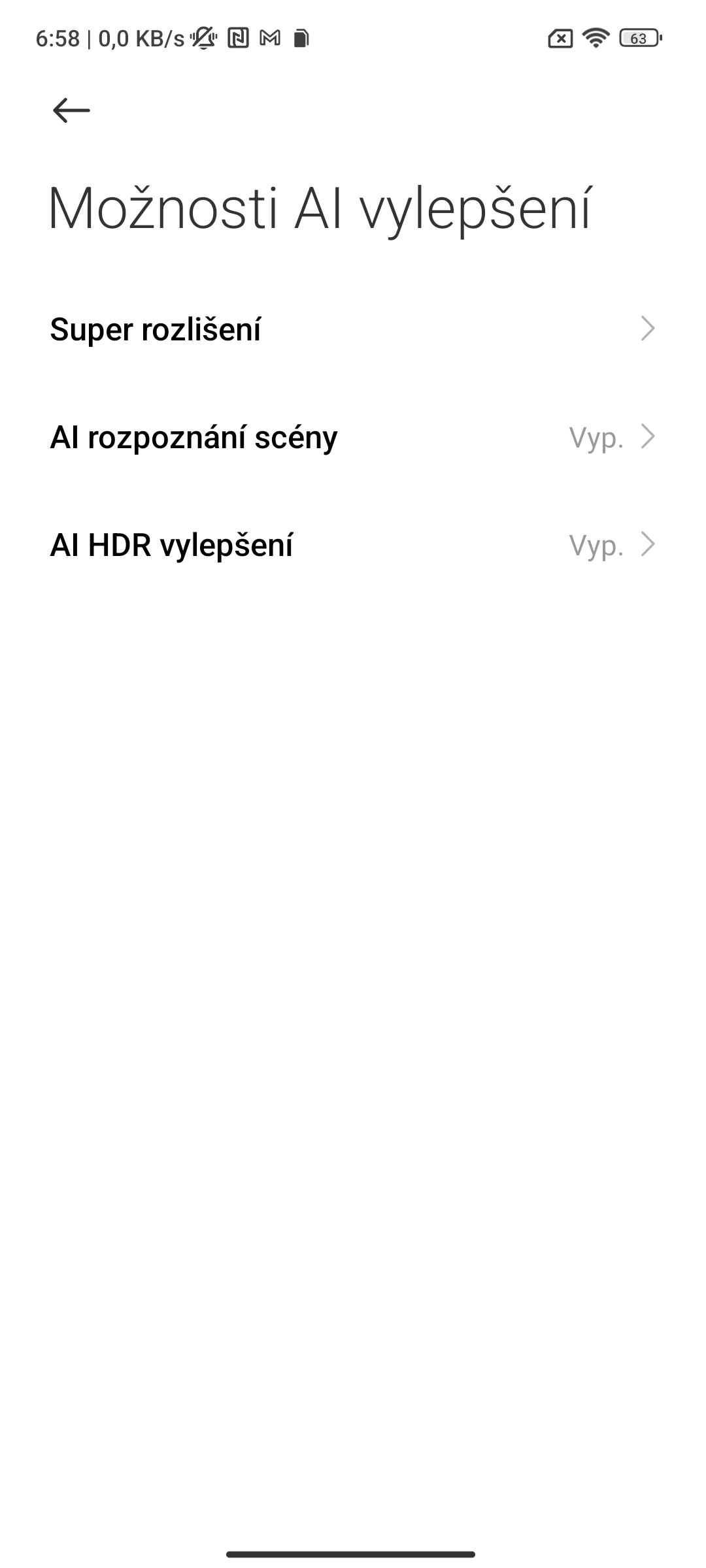This screenshot has width=706, height=1568.
Task: Tap the NFC icon in the status bar
Action: pyautogui.click(x=237, y=38)
